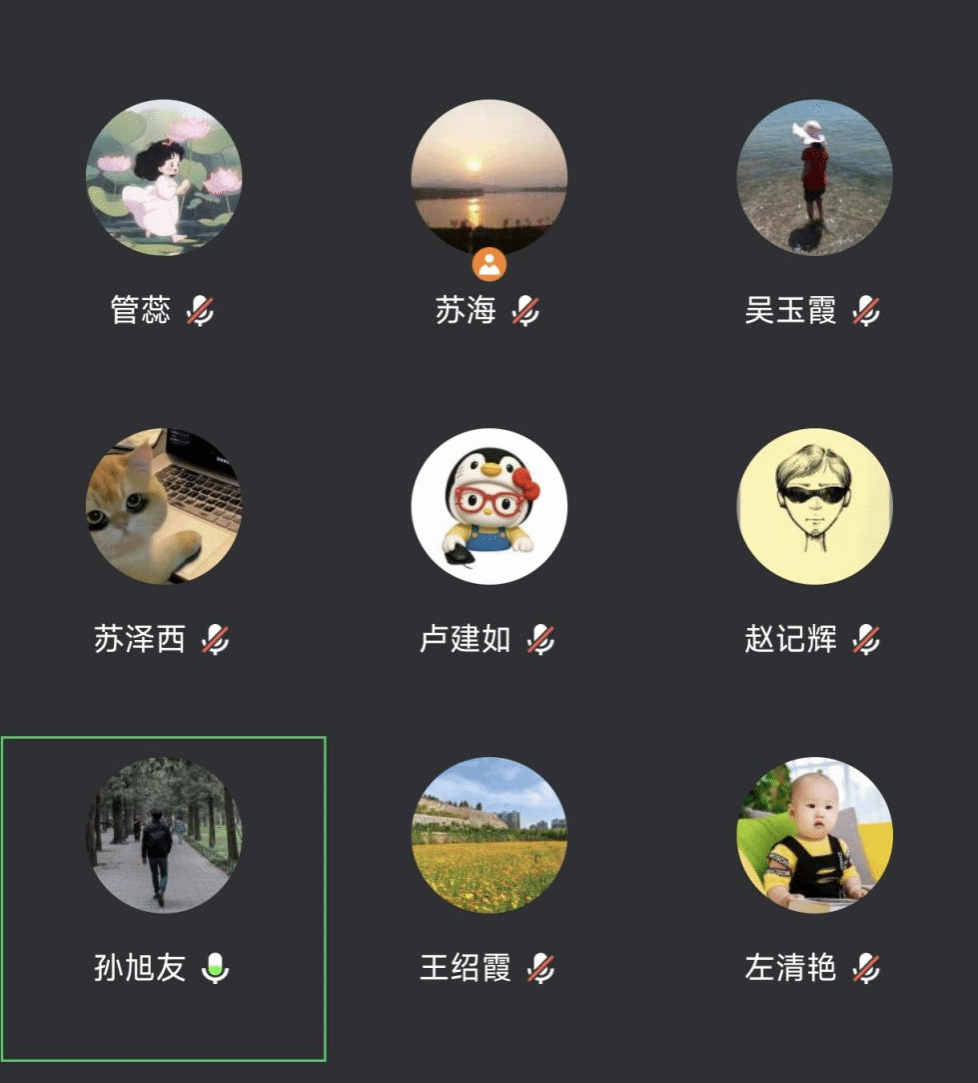Select 左清艳's baby photo tile

(814, 835)
